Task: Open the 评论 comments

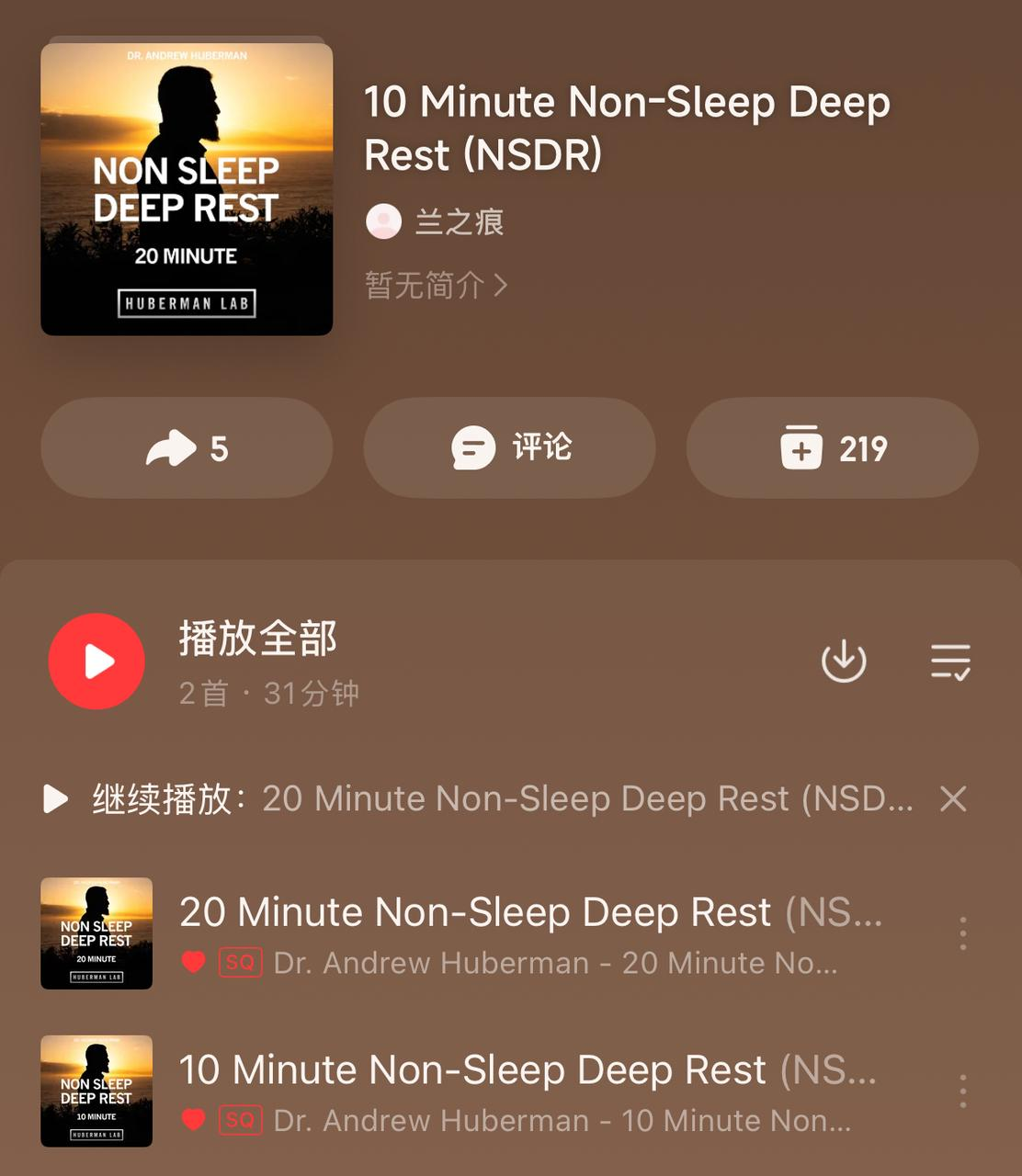Action: pyautogui.click(x=510, y=448)
